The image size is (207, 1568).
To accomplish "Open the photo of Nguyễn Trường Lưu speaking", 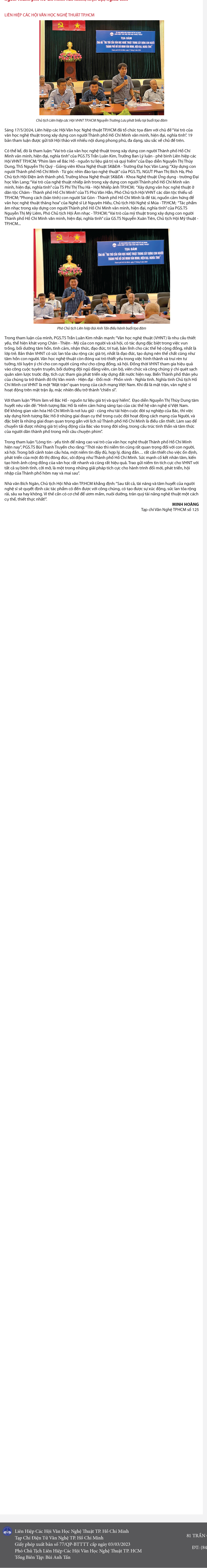I will tap(102, 68).
